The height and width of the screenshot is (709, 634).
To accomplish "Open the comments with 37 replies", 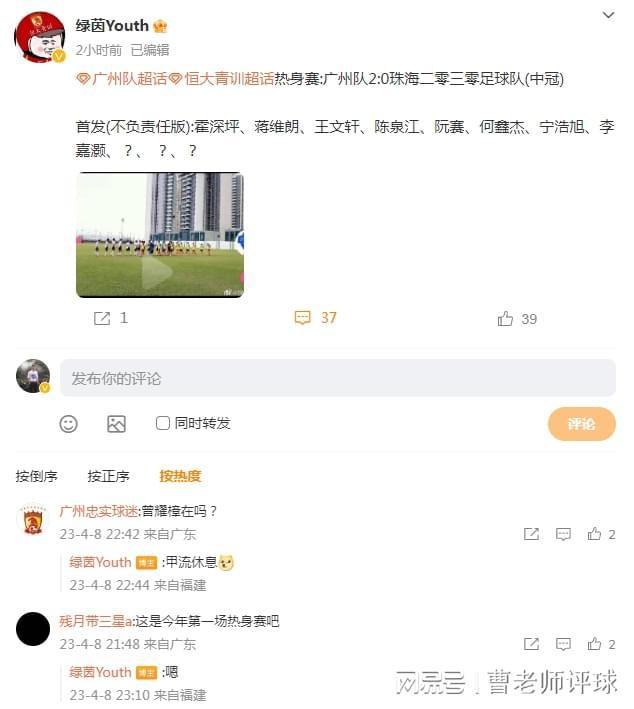I will click(315, 318).
